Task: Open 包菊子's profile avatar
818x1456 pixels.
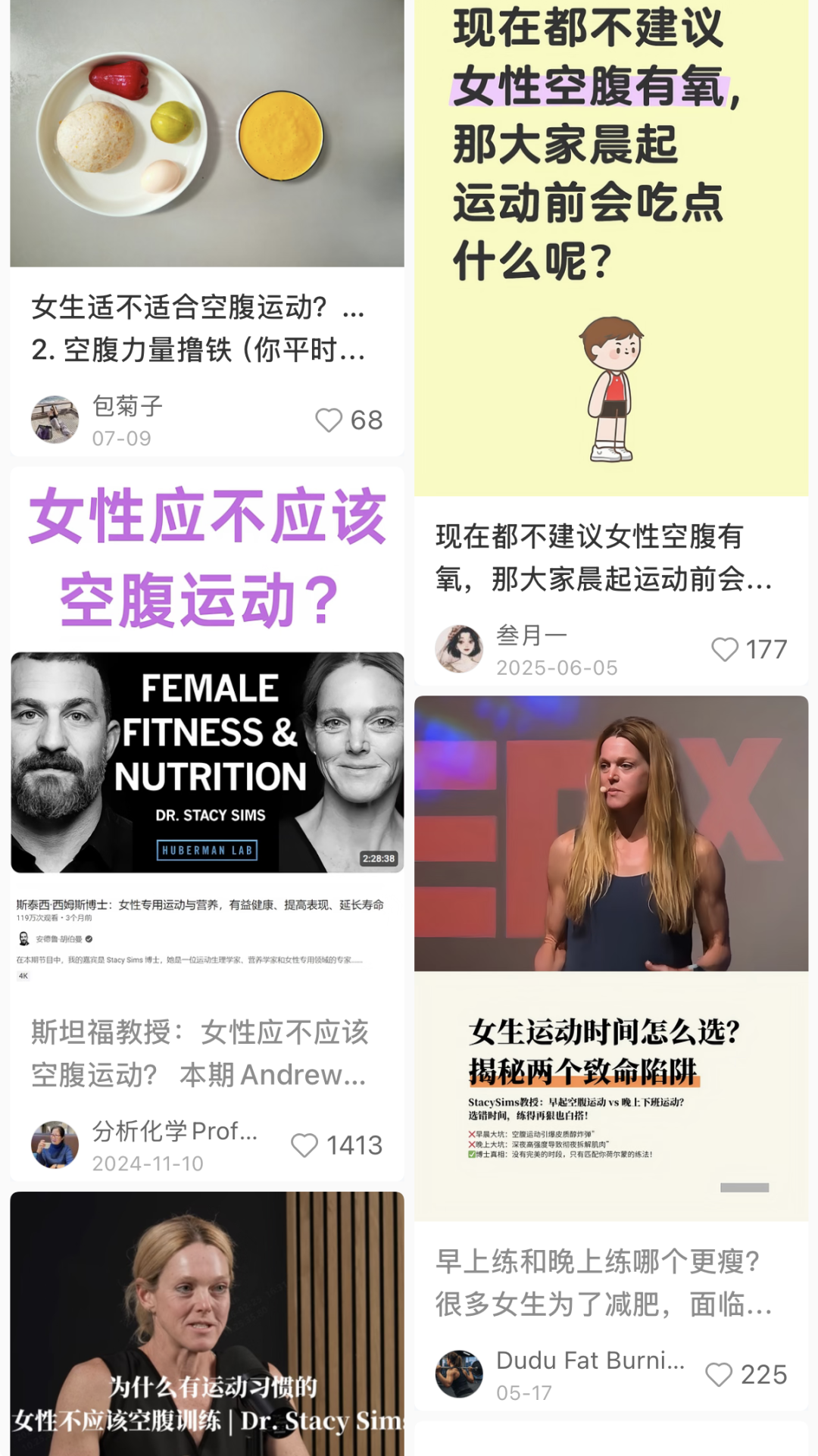Action: point(55,419)
